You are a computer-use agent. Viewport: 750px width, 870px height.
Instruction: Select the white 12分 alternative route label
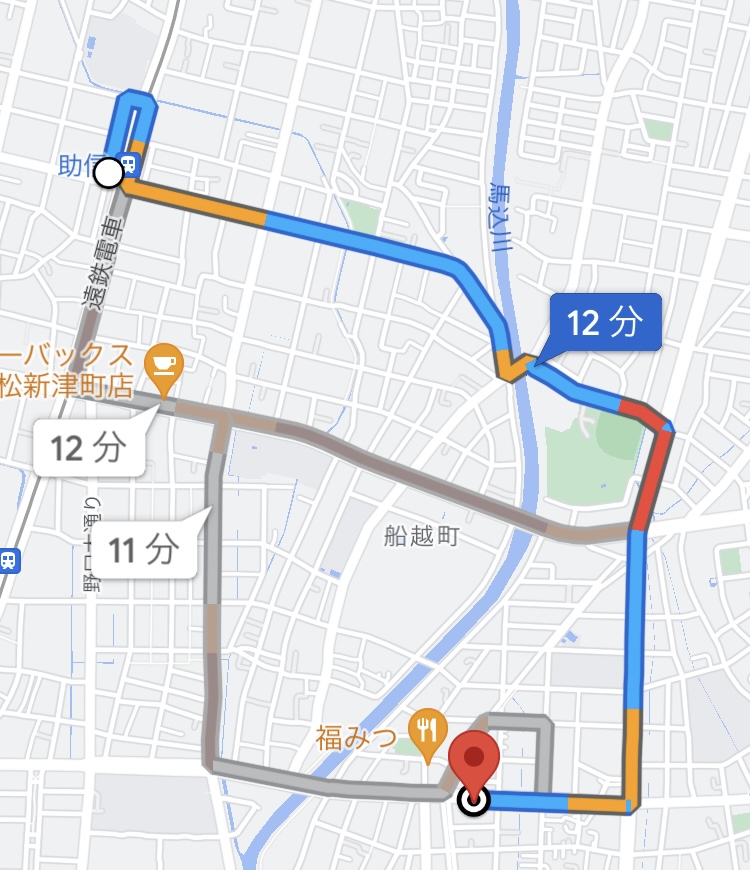point(90,447)
